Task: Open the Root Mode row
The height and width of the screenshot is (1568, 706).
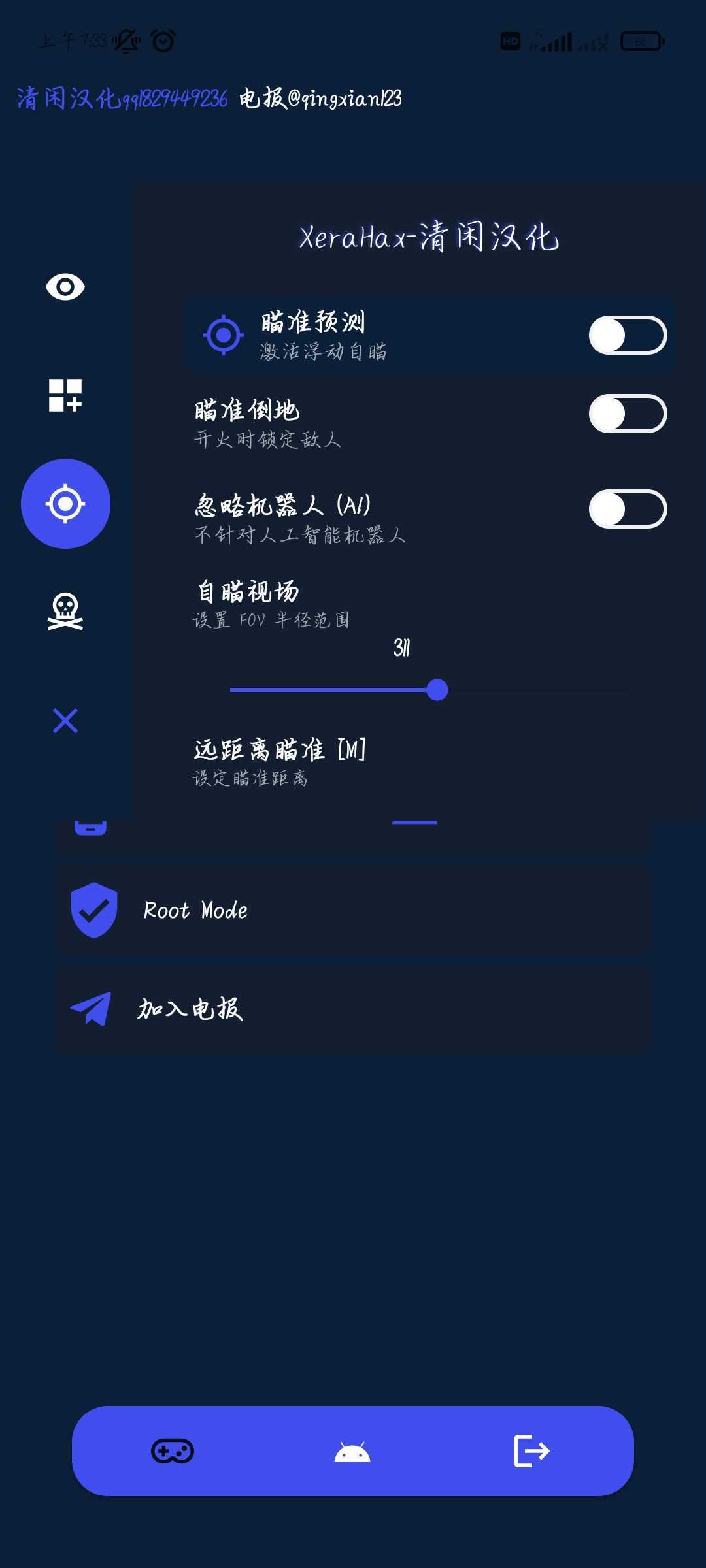Action: (x=354, y=910)
